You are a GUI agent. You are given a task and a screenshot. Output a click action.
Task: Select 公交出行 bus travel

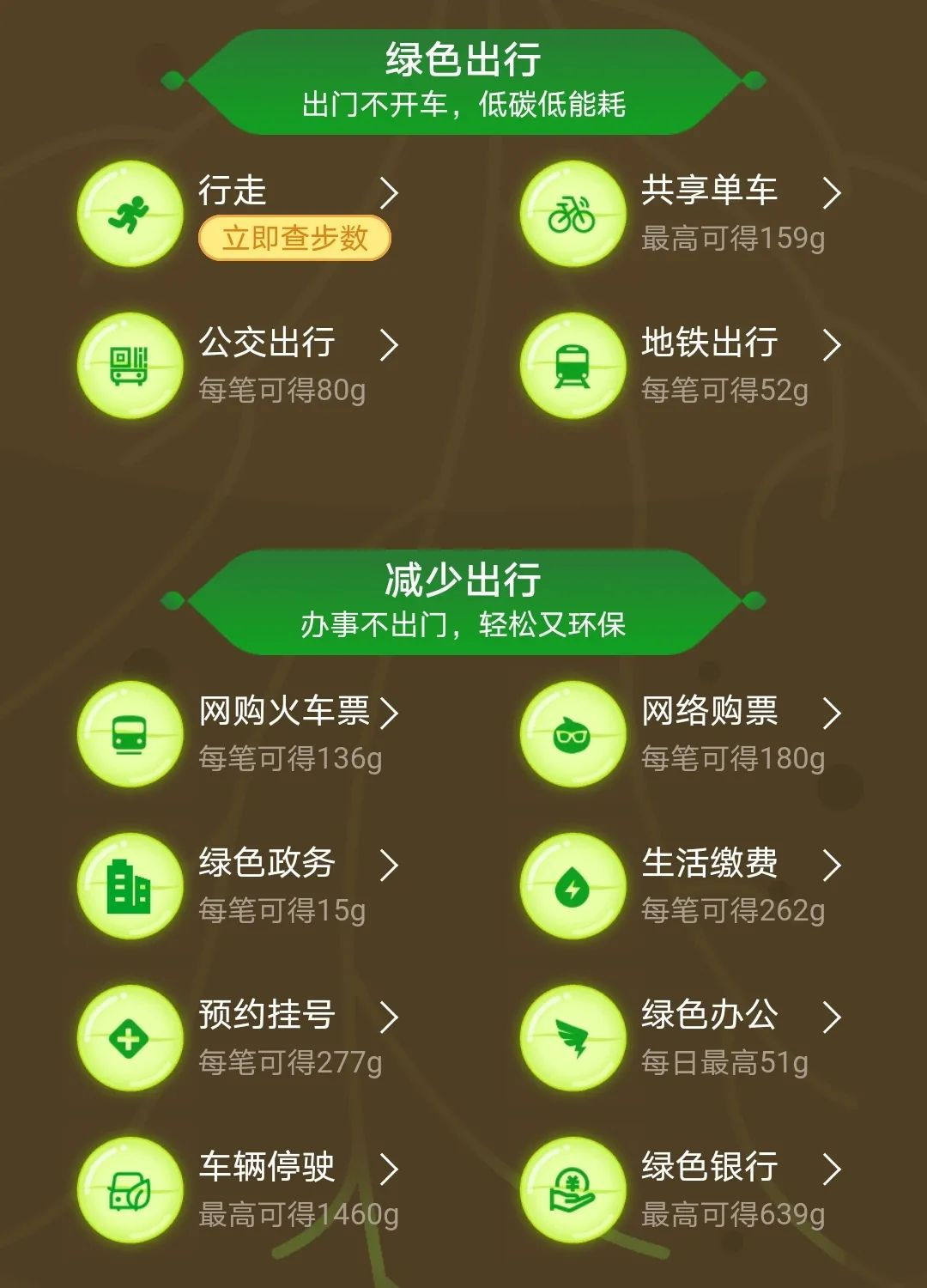click(x=267, y=343)
